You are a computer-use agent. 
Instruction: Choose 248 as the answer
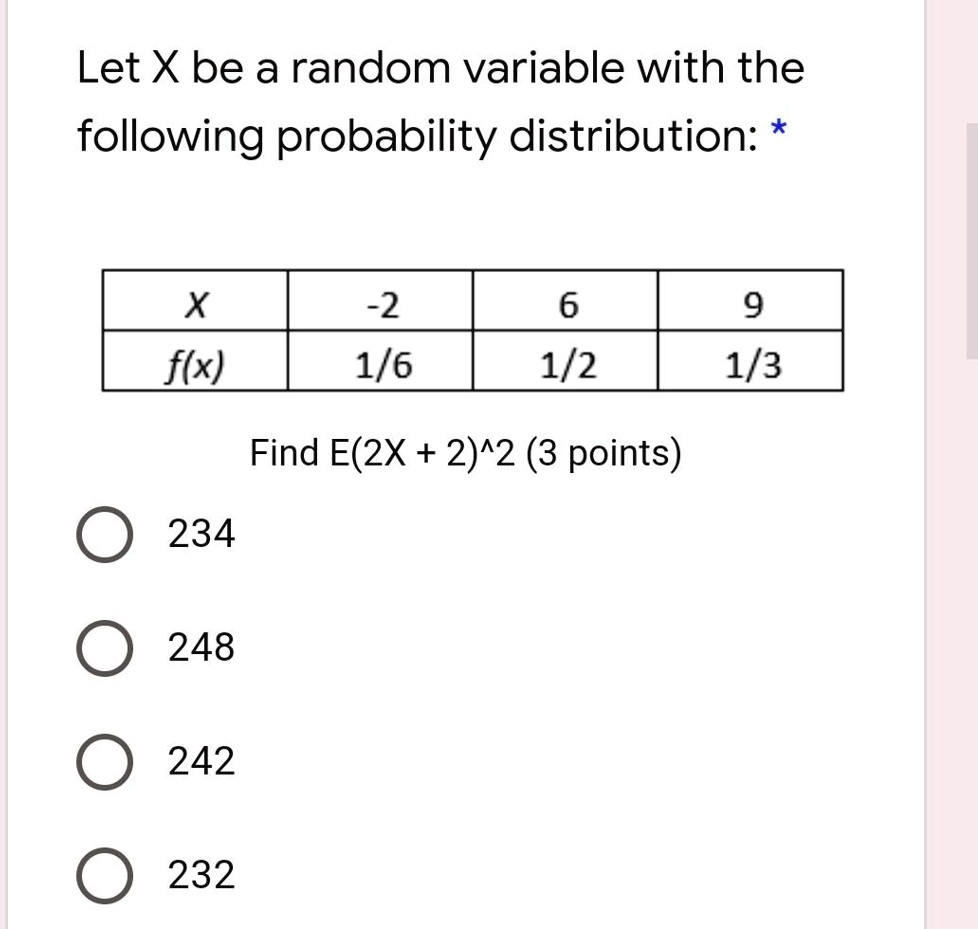pos(103,650)
